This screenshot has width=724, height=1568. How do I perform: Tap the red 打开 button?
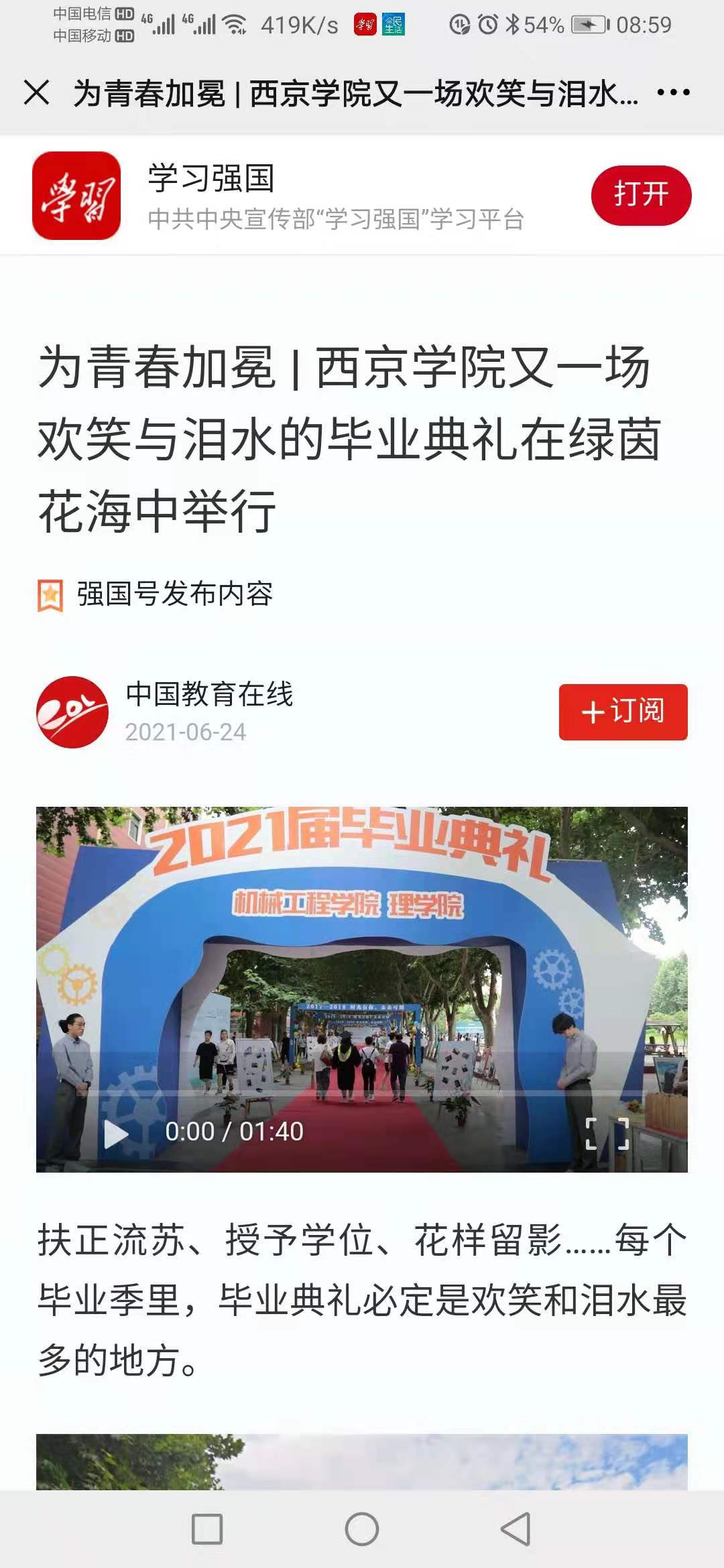coord(640,195)
